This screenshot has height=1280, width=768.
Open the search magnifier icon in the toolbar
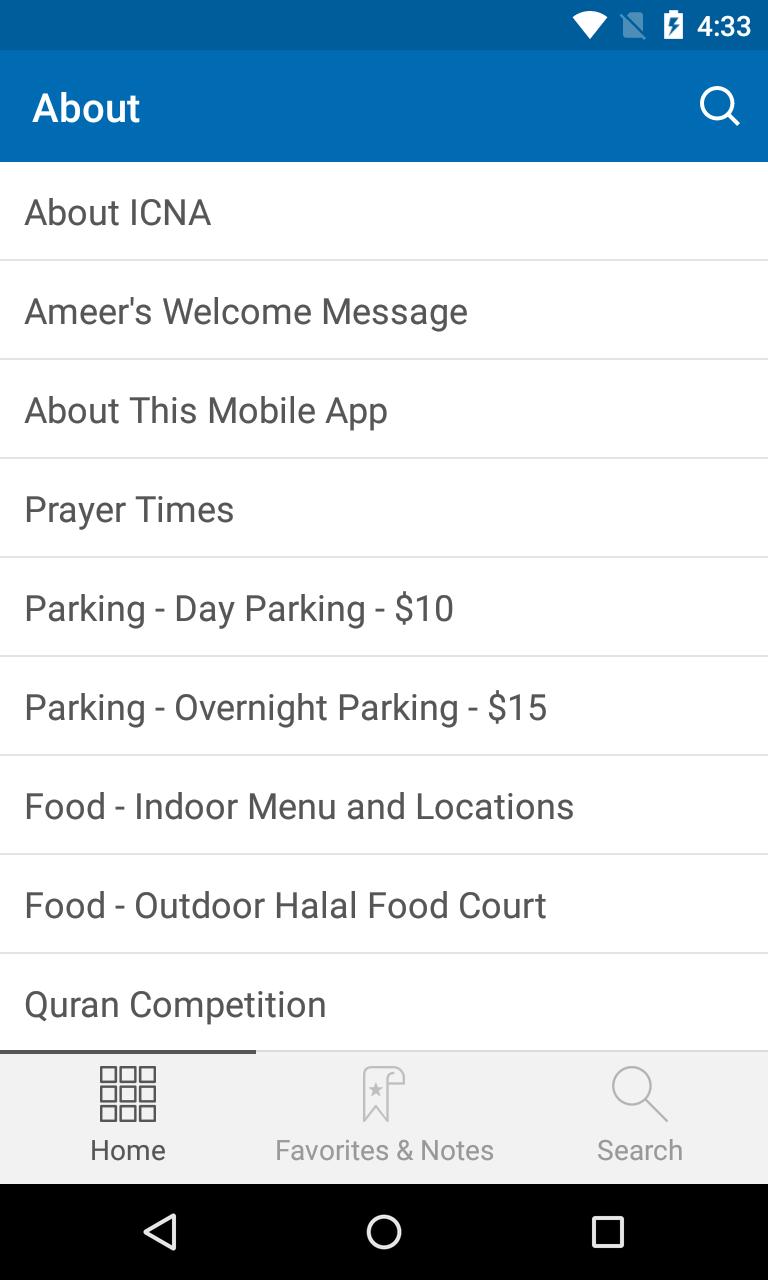pyautogui.click(x=719, y=106)
